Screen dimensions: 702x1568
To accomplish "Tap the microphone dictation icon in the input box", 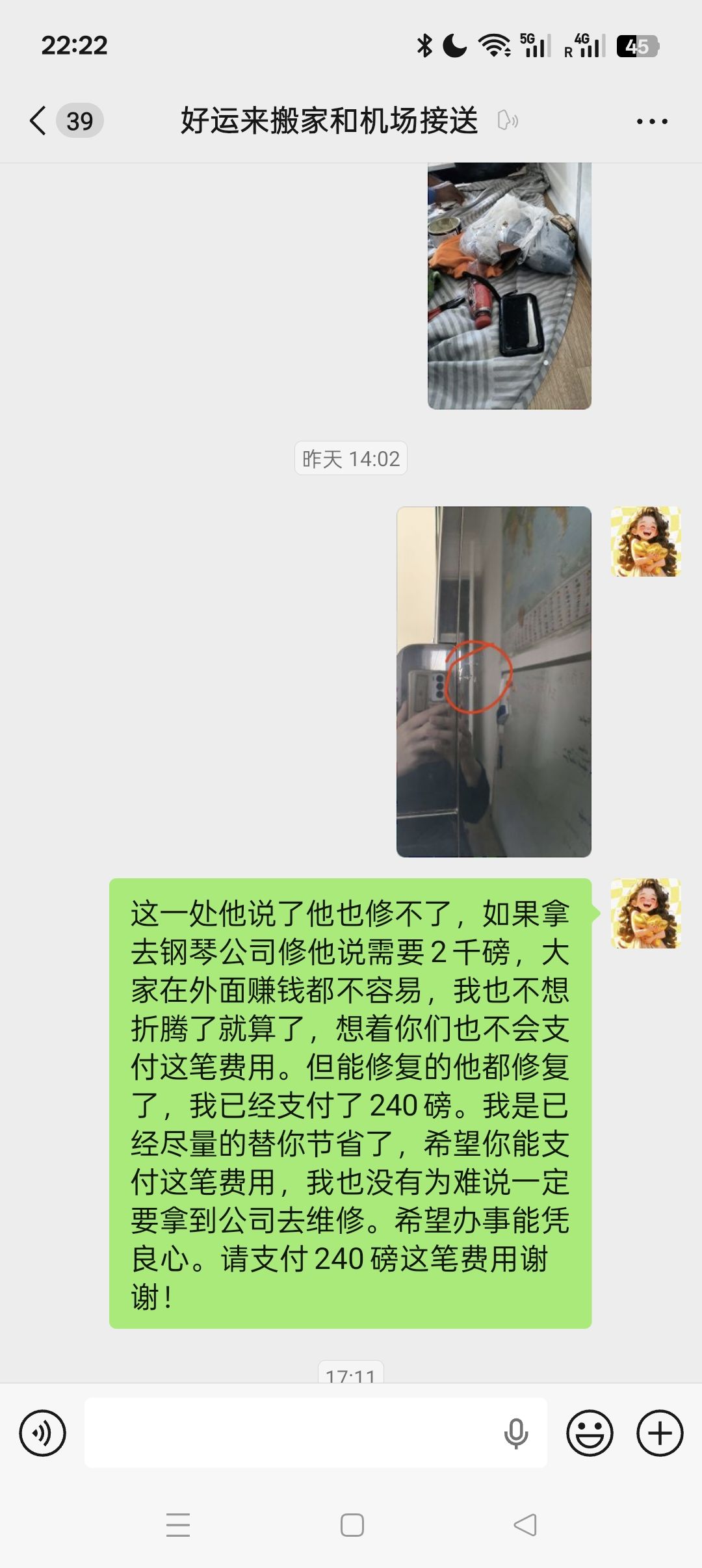I will [516, 1433].
